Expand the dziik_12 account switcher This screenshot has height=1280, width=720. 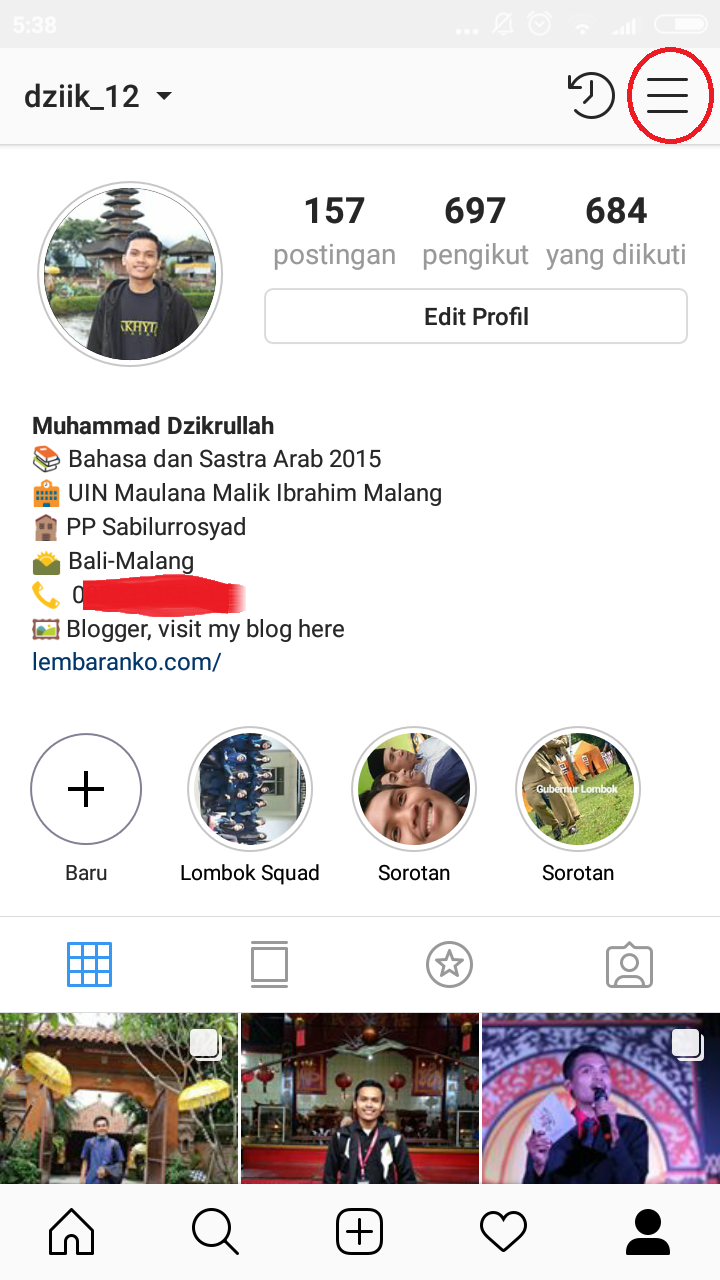[x=98, y=97]
